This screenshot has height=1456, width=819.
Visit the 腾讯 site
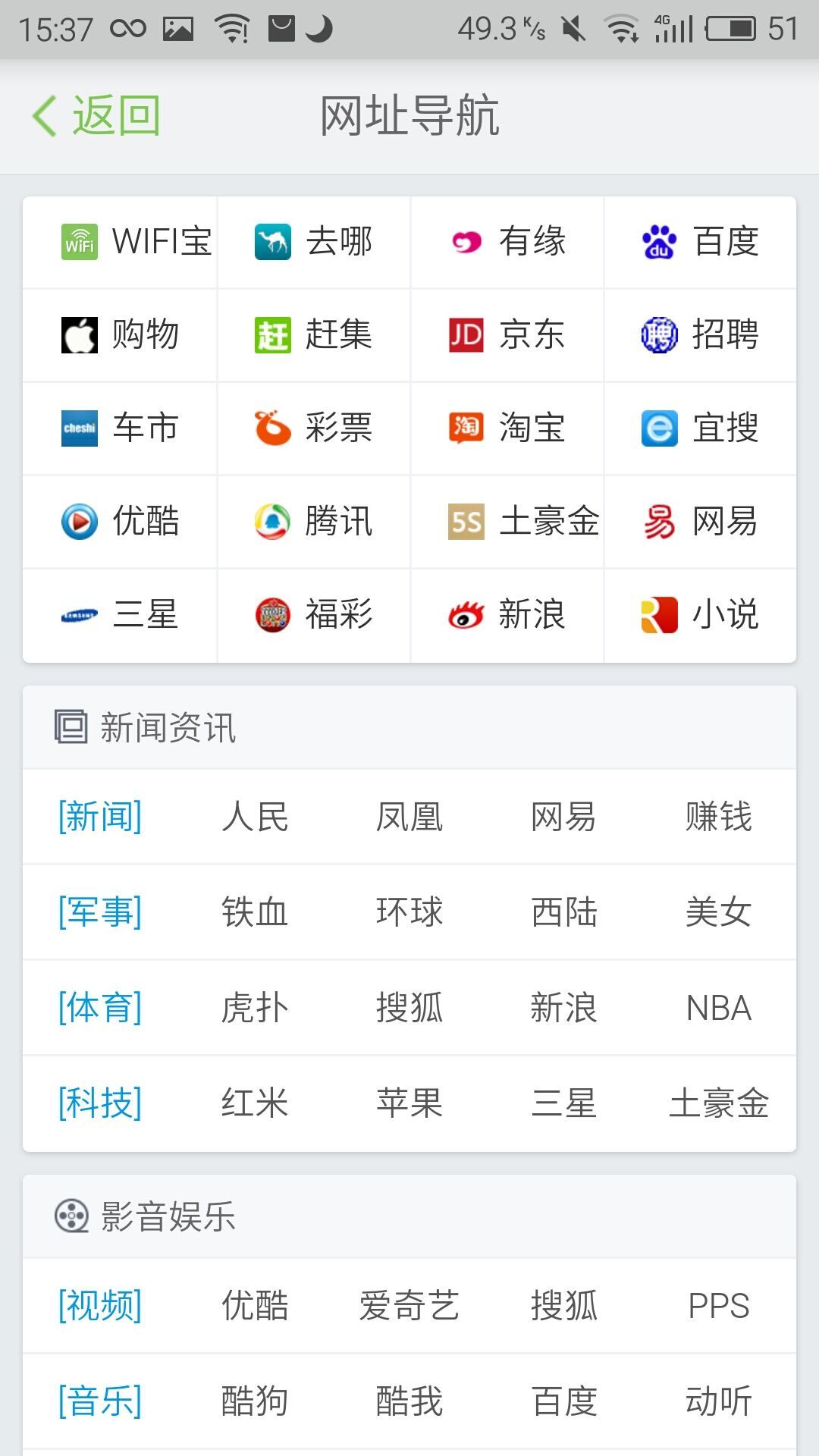point(314,521)
